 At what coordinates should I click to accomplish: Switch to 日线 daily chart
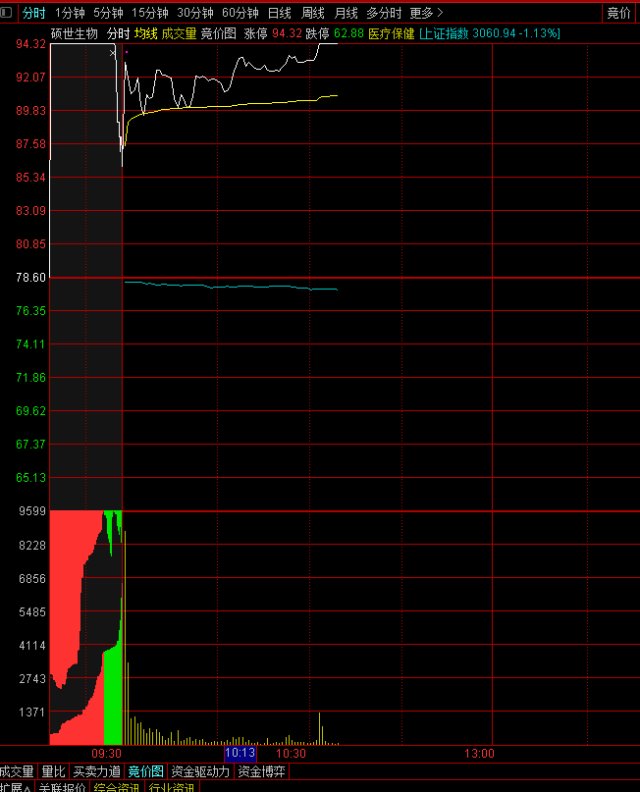[280, 13]
